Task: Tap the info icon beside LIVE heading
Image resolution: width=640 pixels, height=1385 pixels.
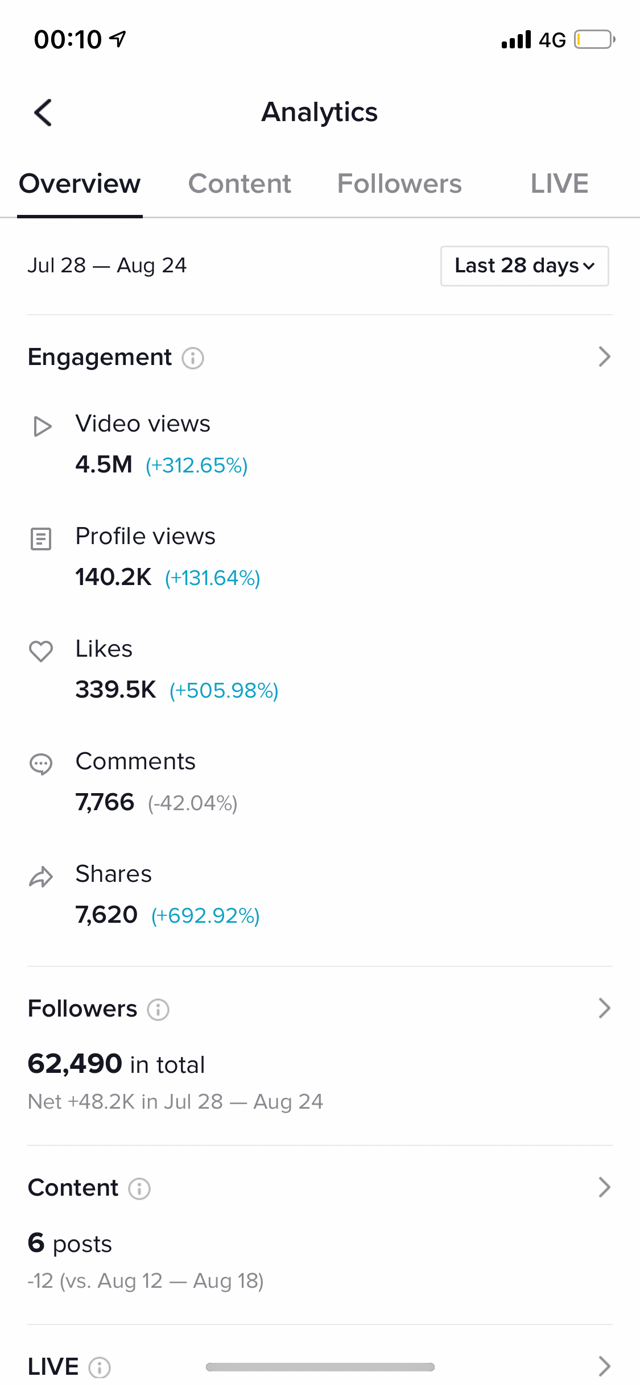Action: click(99, 1367)
